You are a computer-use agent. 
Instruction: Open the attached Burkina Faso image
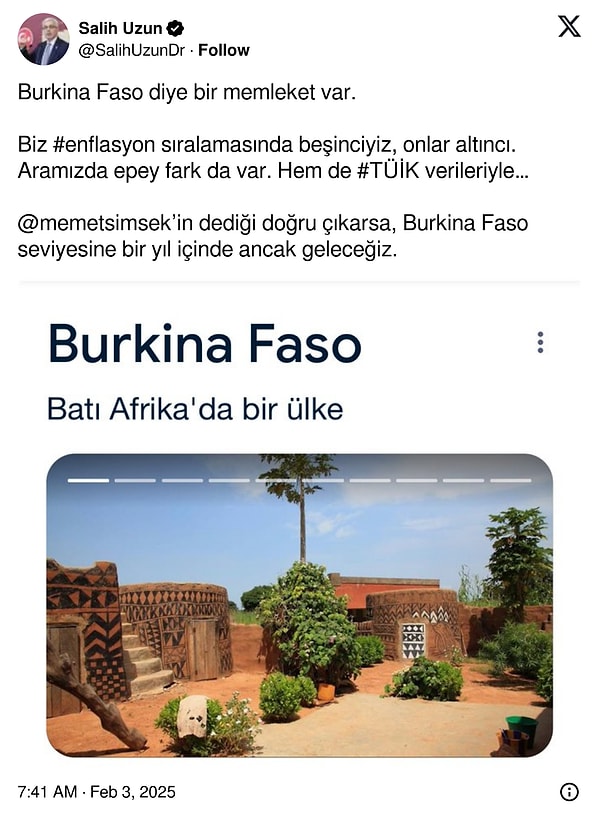click(299, 605)
